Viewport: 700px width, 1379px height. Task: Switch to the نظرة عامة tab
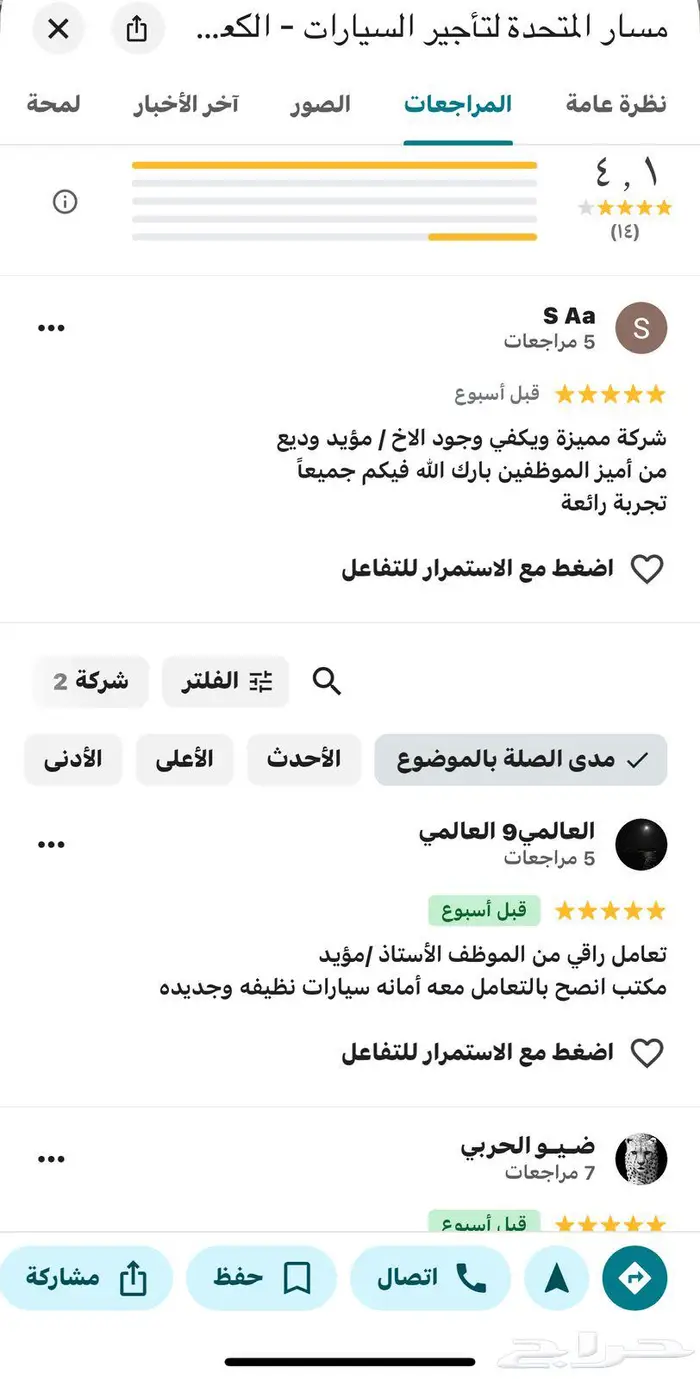[615, 104]
